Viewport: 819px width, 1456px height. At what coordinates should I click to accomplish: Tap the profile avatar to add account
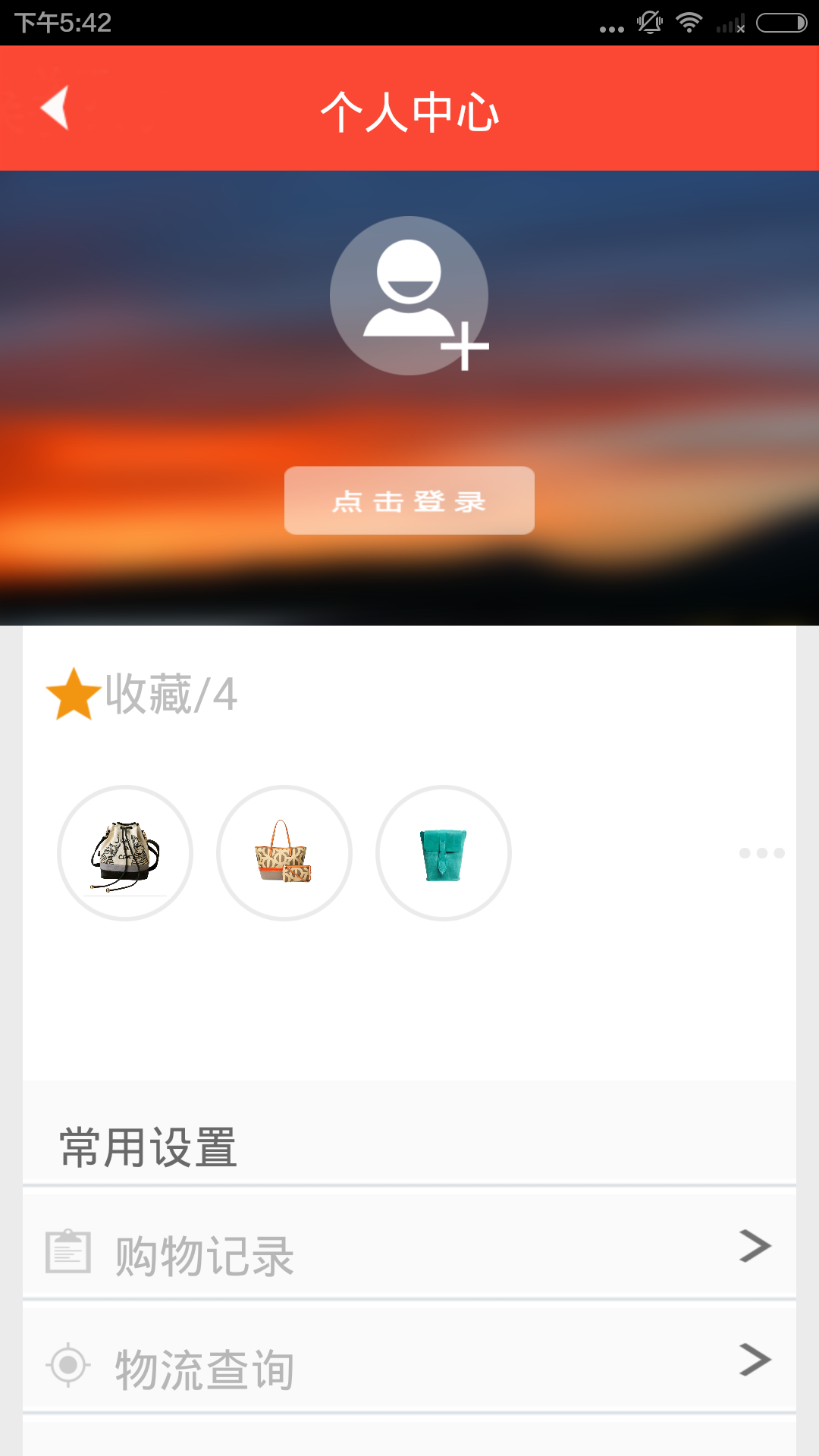pos(409,296)
